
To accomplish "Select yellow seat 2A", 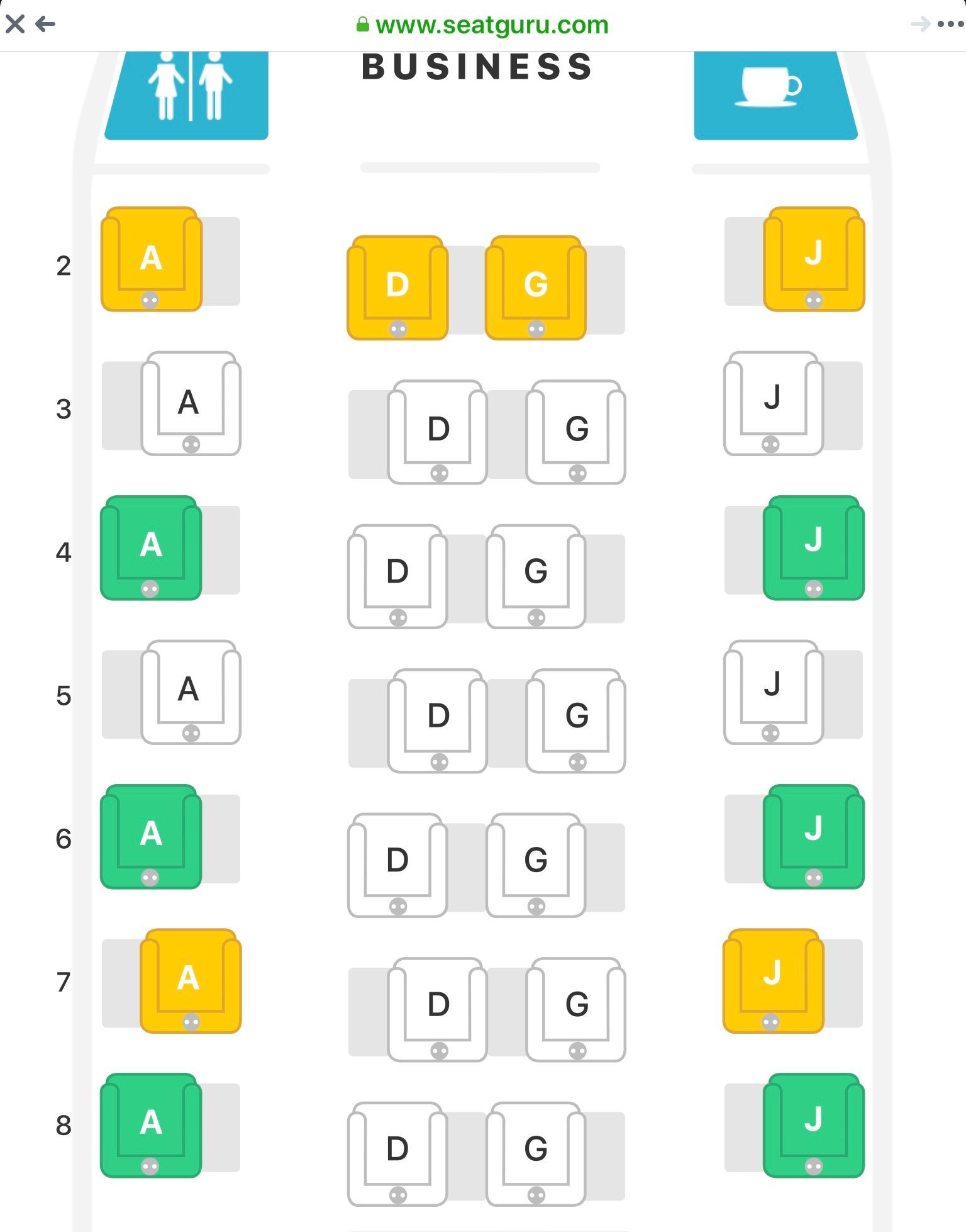I will [152, 259].
